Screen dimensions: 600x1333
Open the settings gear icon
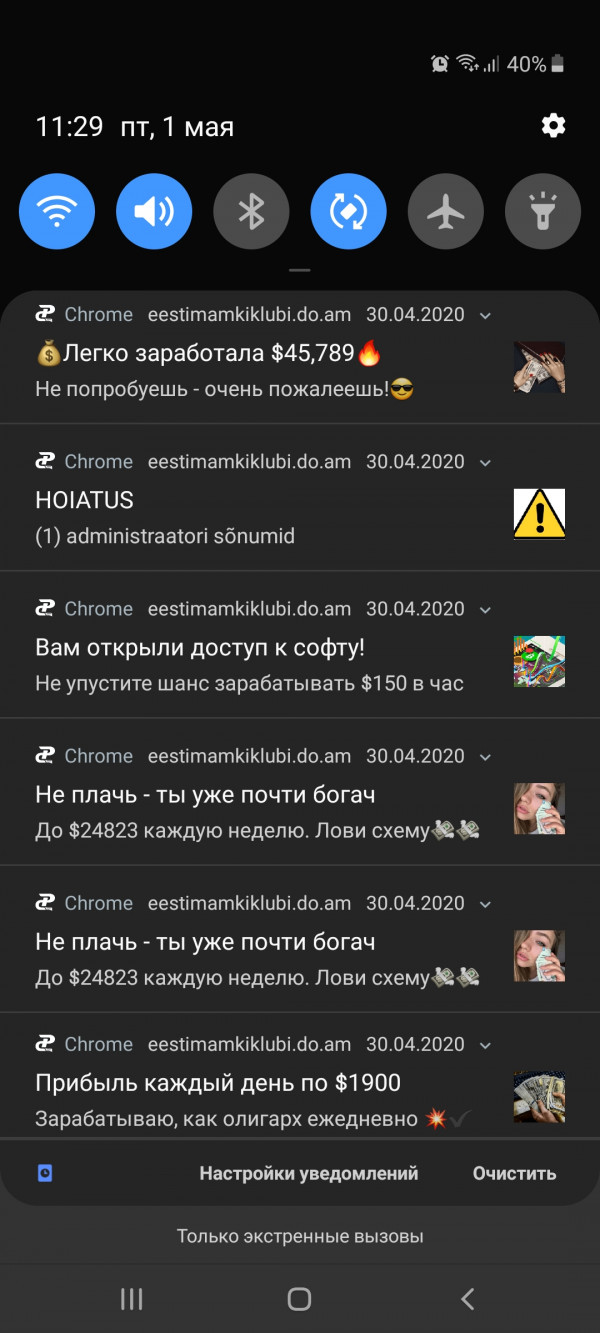pos(553,126)
